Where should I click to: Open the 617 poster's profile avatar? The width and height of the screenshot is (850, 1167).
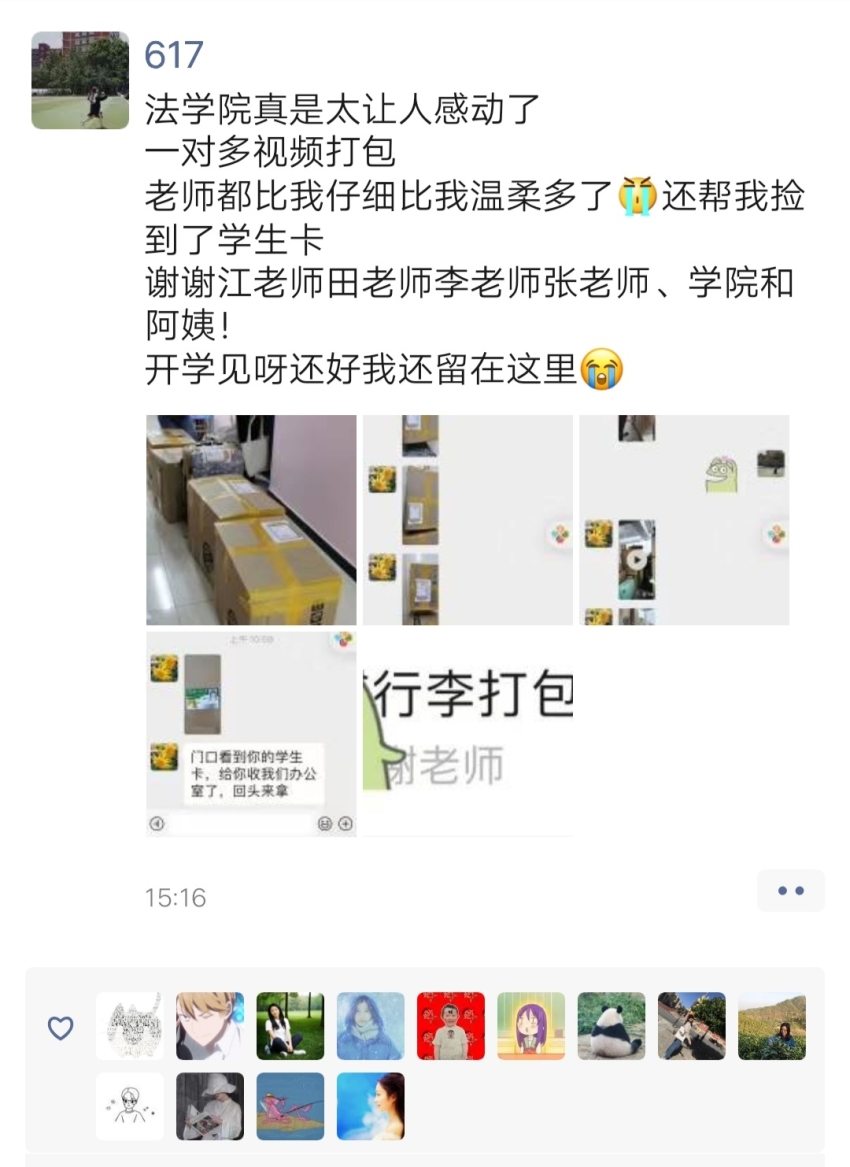pyautogui.click(x=80, y=80)
